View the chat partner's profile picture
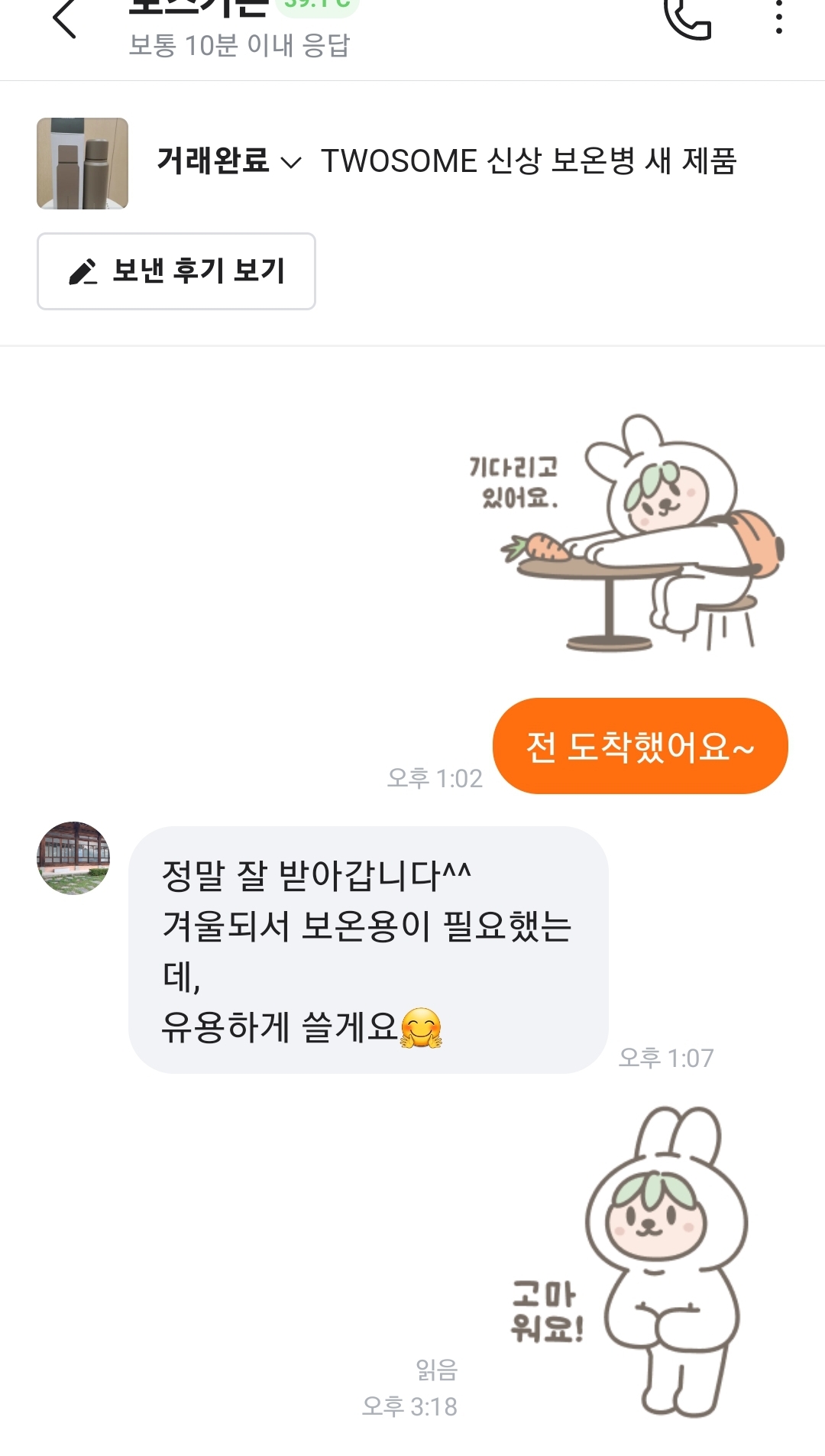825x1456 pixels. (73, 858)
